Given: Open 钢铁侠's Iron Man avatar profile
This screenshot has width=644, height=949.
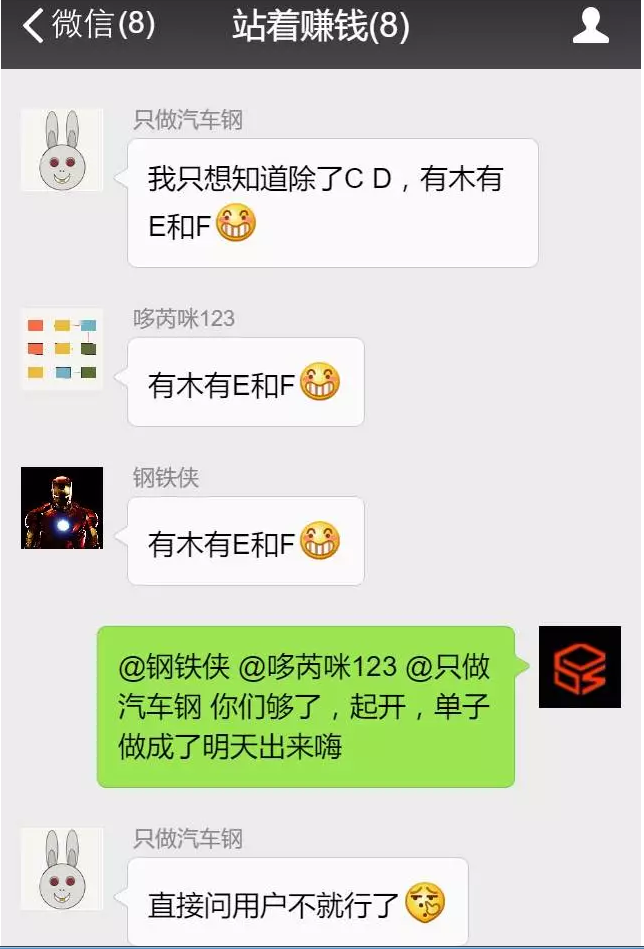Looking at the screenshot, I should click(62, 508).
